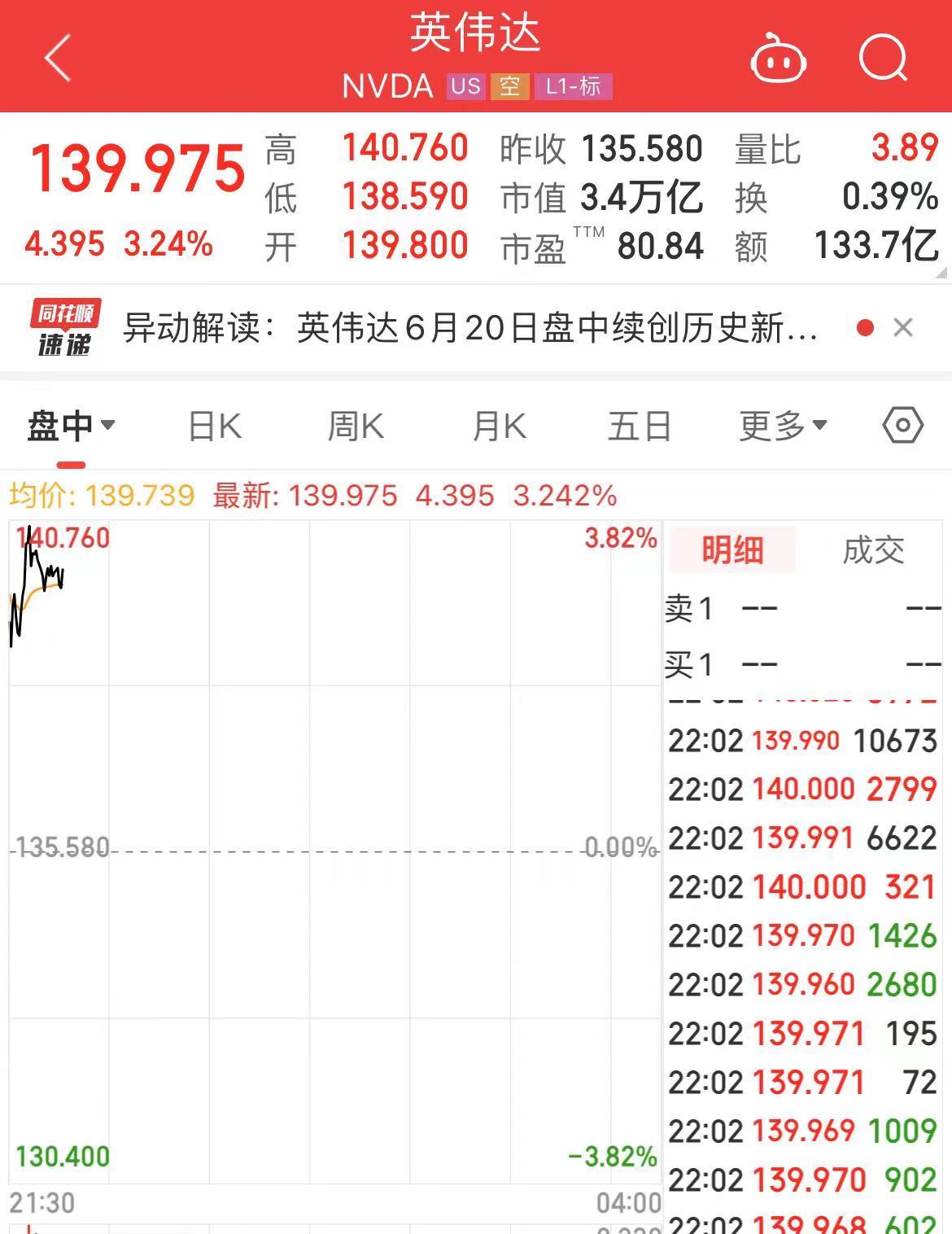The image size is (952, 1234).
Task: Expand the 更多 chart options
Action: click(782, 426)
